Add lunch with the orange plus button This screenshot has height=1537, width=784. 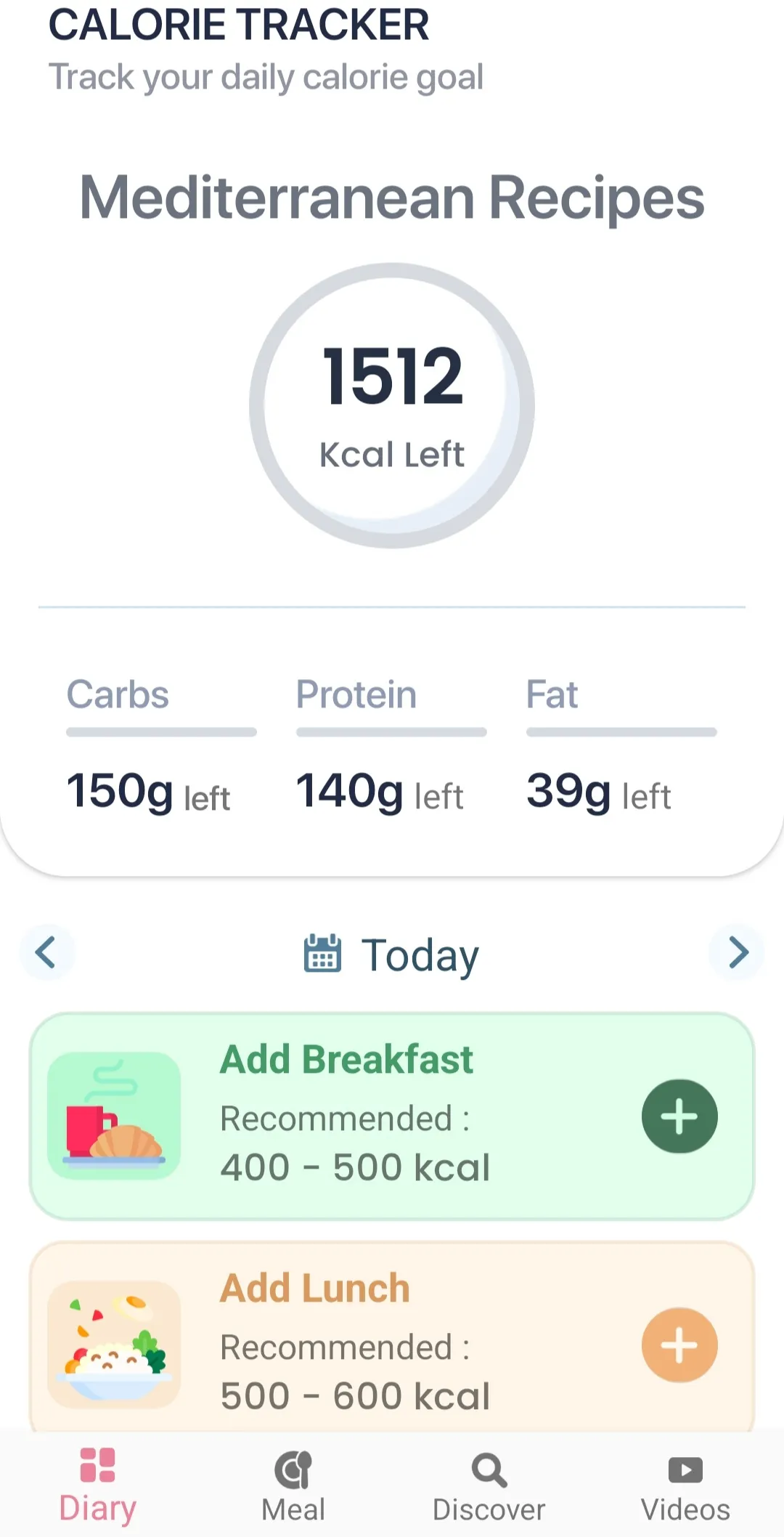pos(679,1345)
